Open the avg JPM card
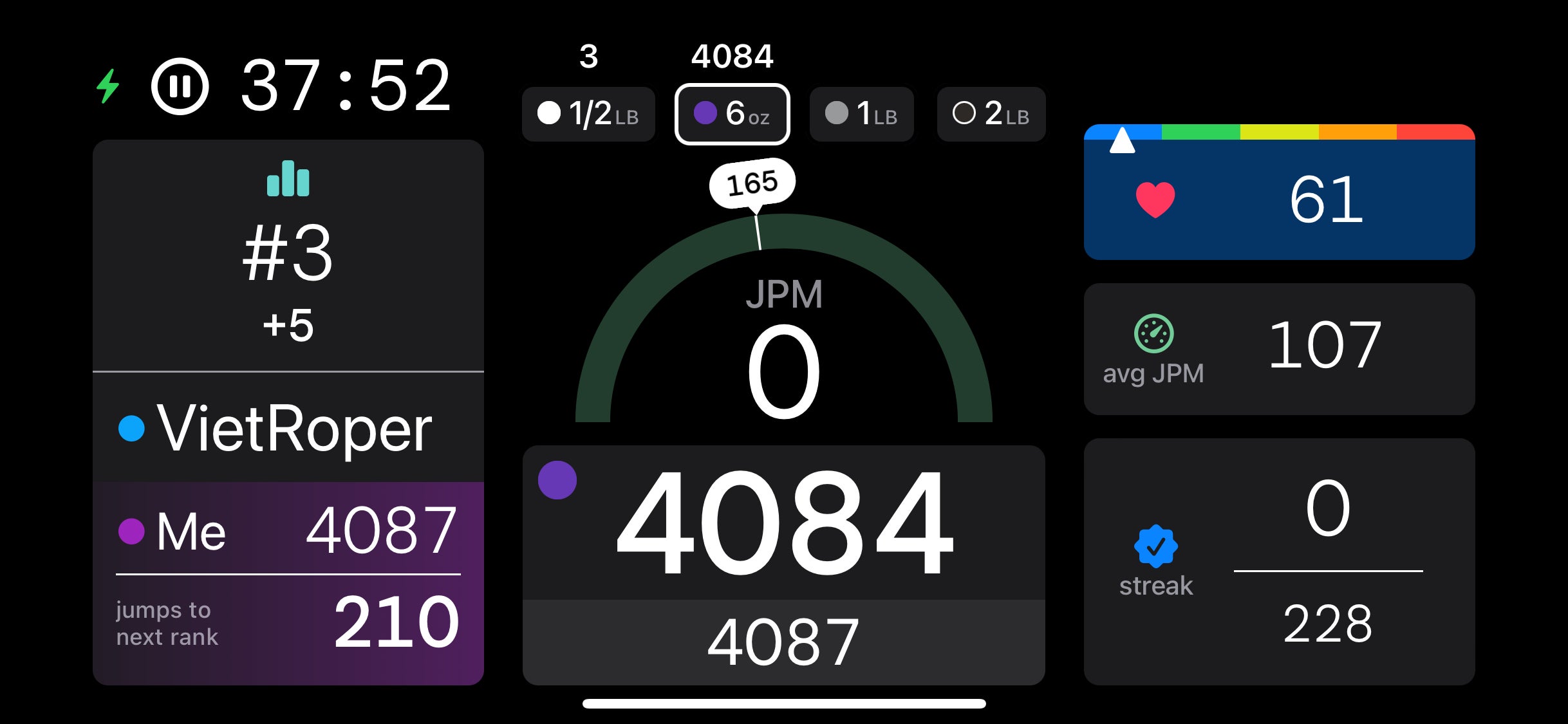 coord(1279,349)
